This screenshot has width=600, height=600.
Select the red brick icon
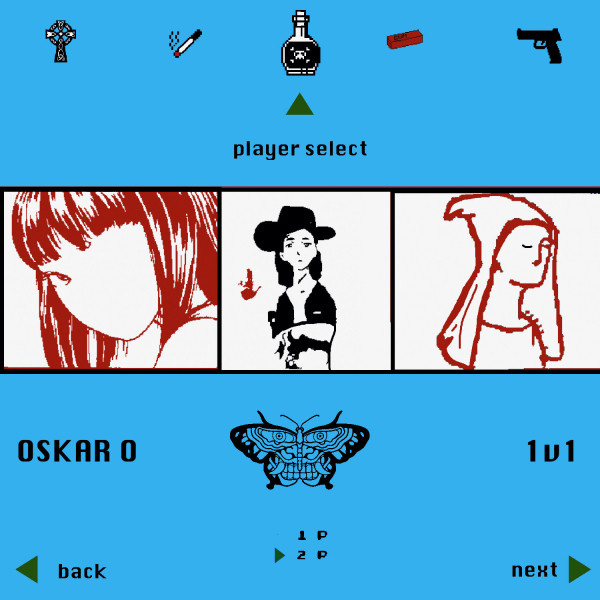[x=405, y=39]
